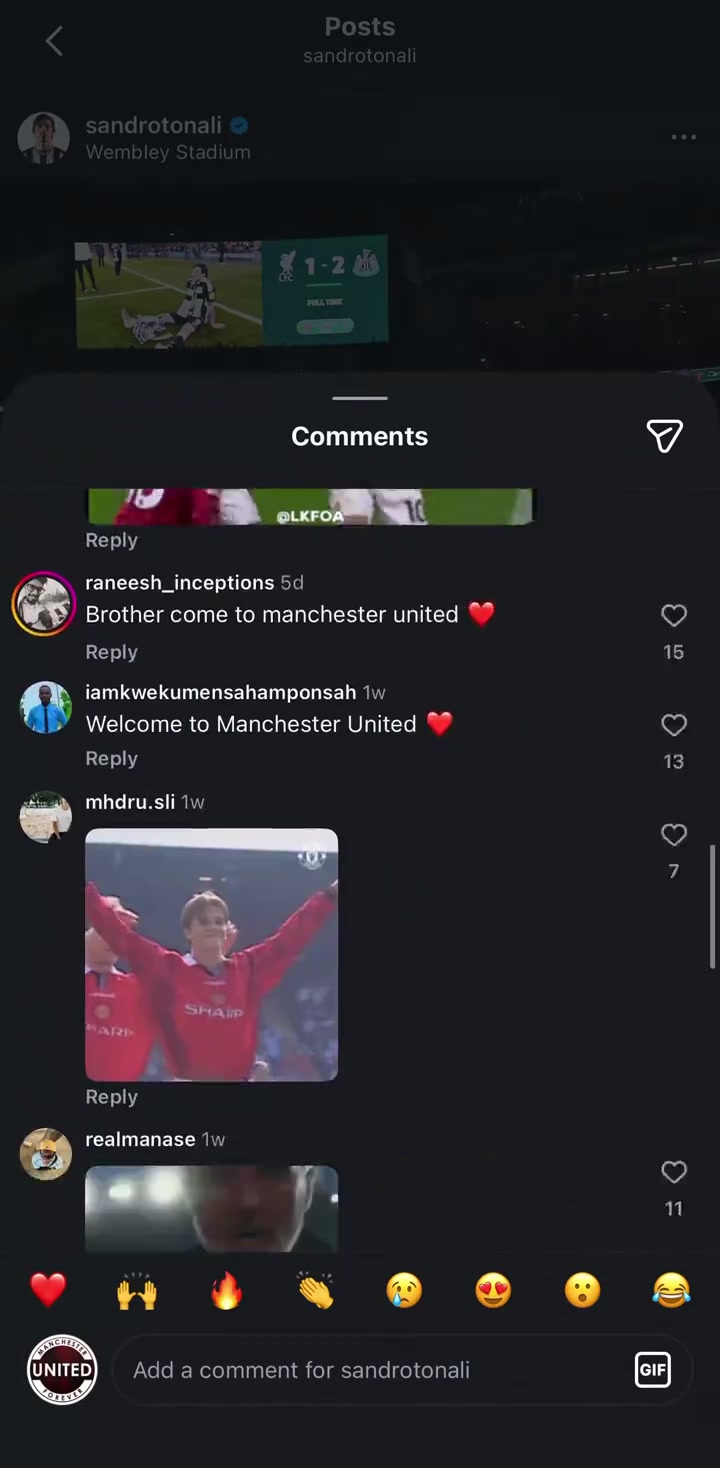Reply to mhdru.sli's GIF comment
Image resolution: width=720 pixels, height=1468 pixels.
[111, 1097]
